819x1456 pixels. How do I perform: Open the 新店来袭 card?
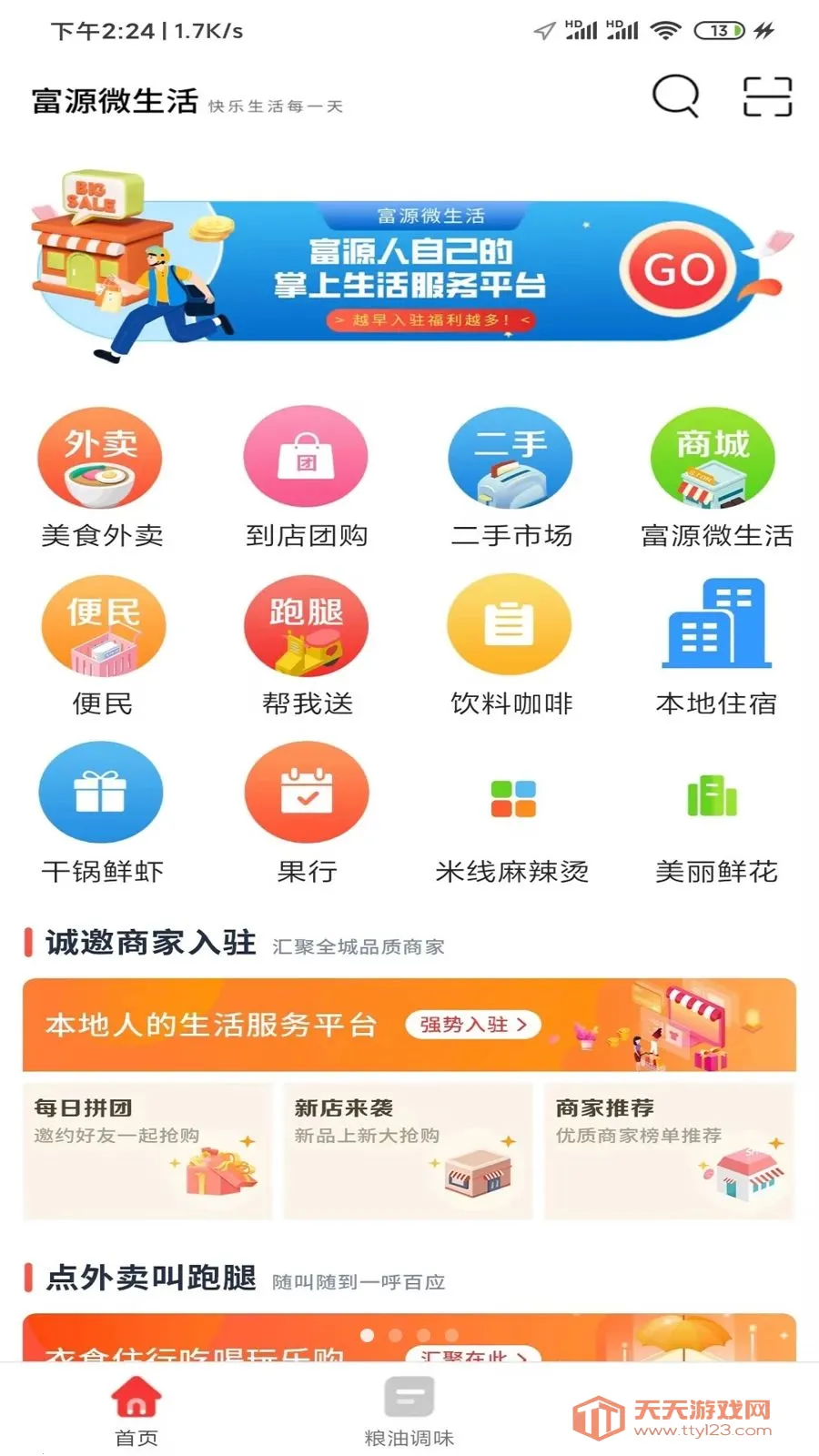pos(408,1150)
